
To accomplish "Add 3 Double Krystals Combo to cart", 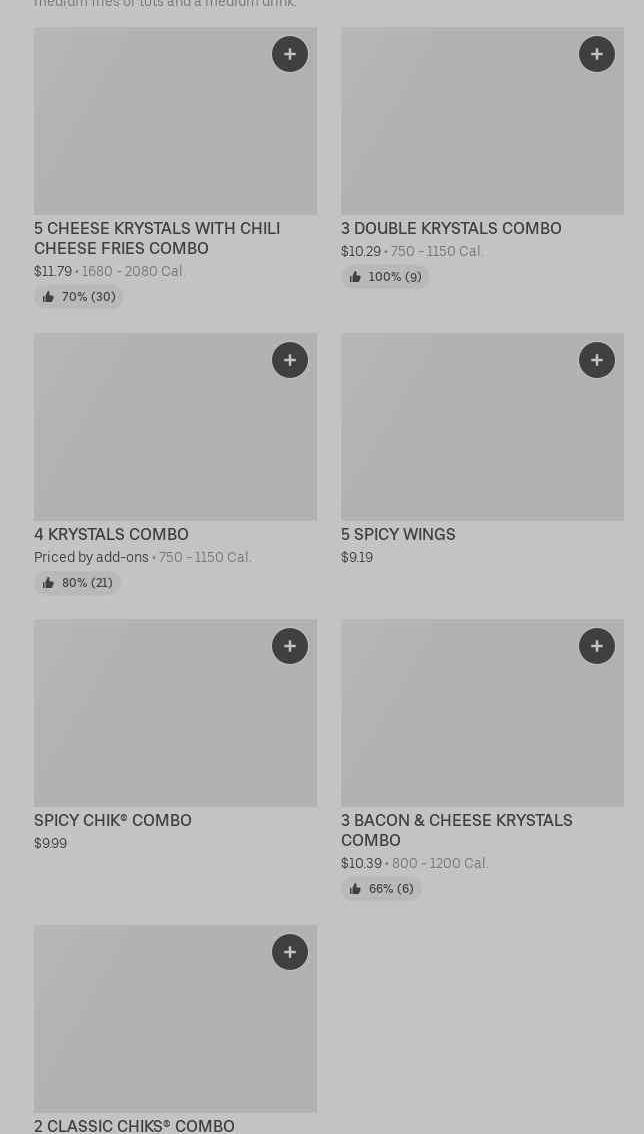I will [597, 54].
